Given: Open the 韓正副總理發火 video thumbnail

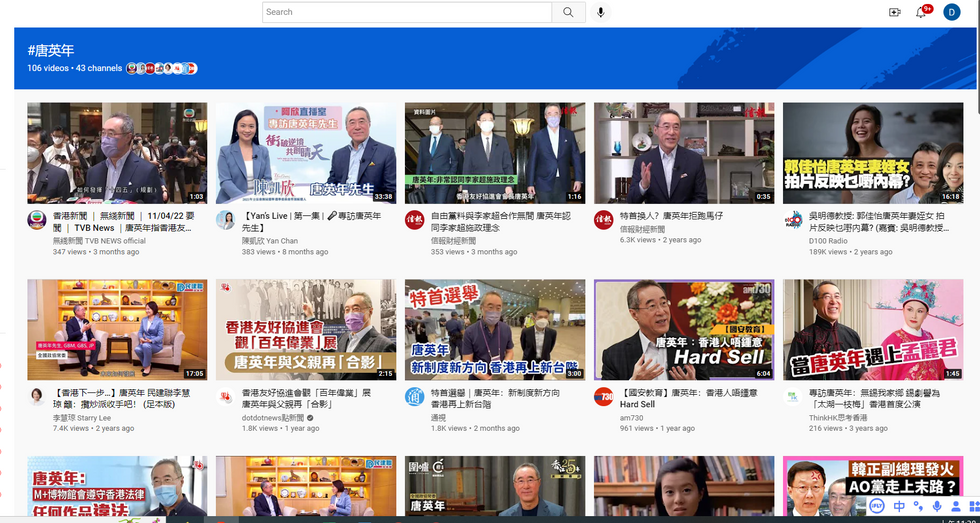Looking at the screenshot, I should [x=873, y=488].
